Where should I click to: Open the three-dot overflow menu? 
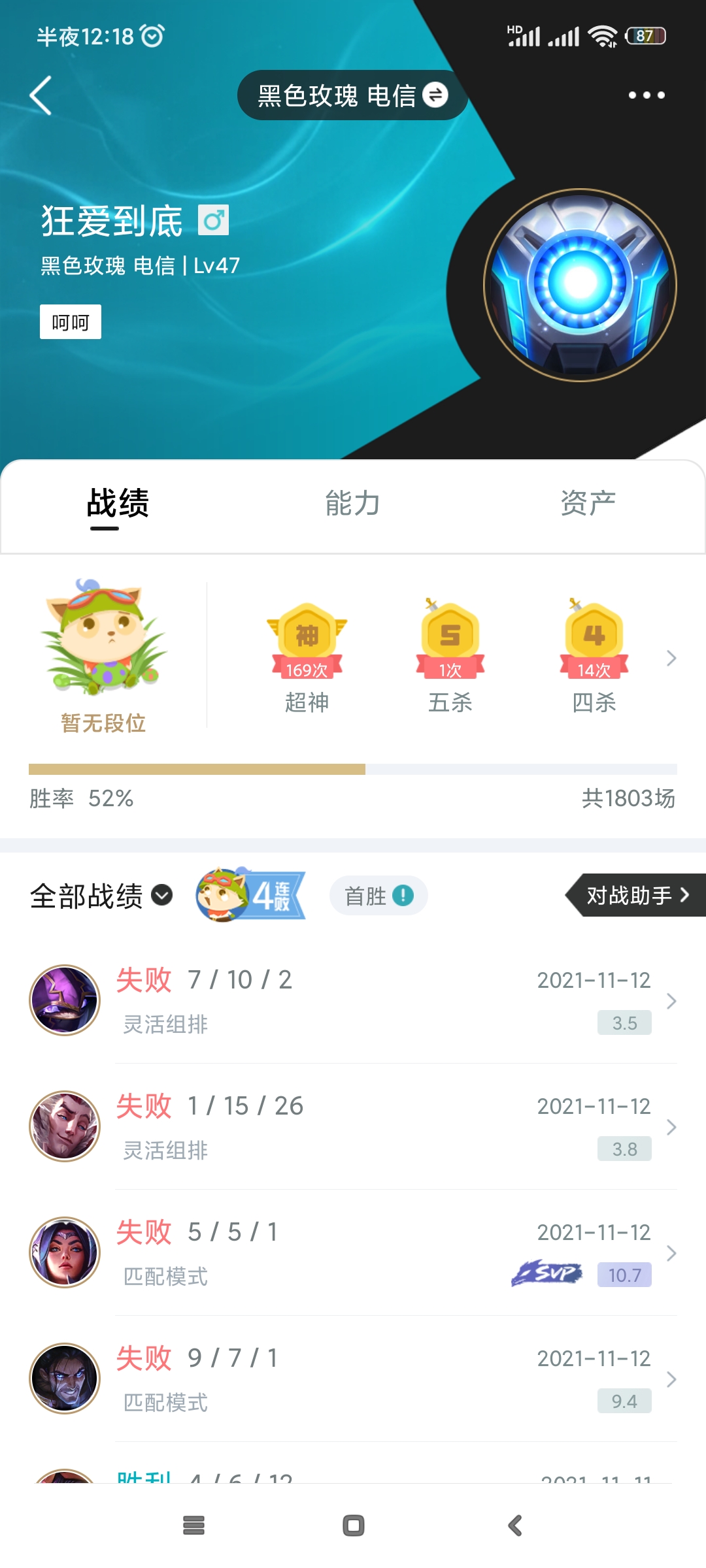coord(647,95)
